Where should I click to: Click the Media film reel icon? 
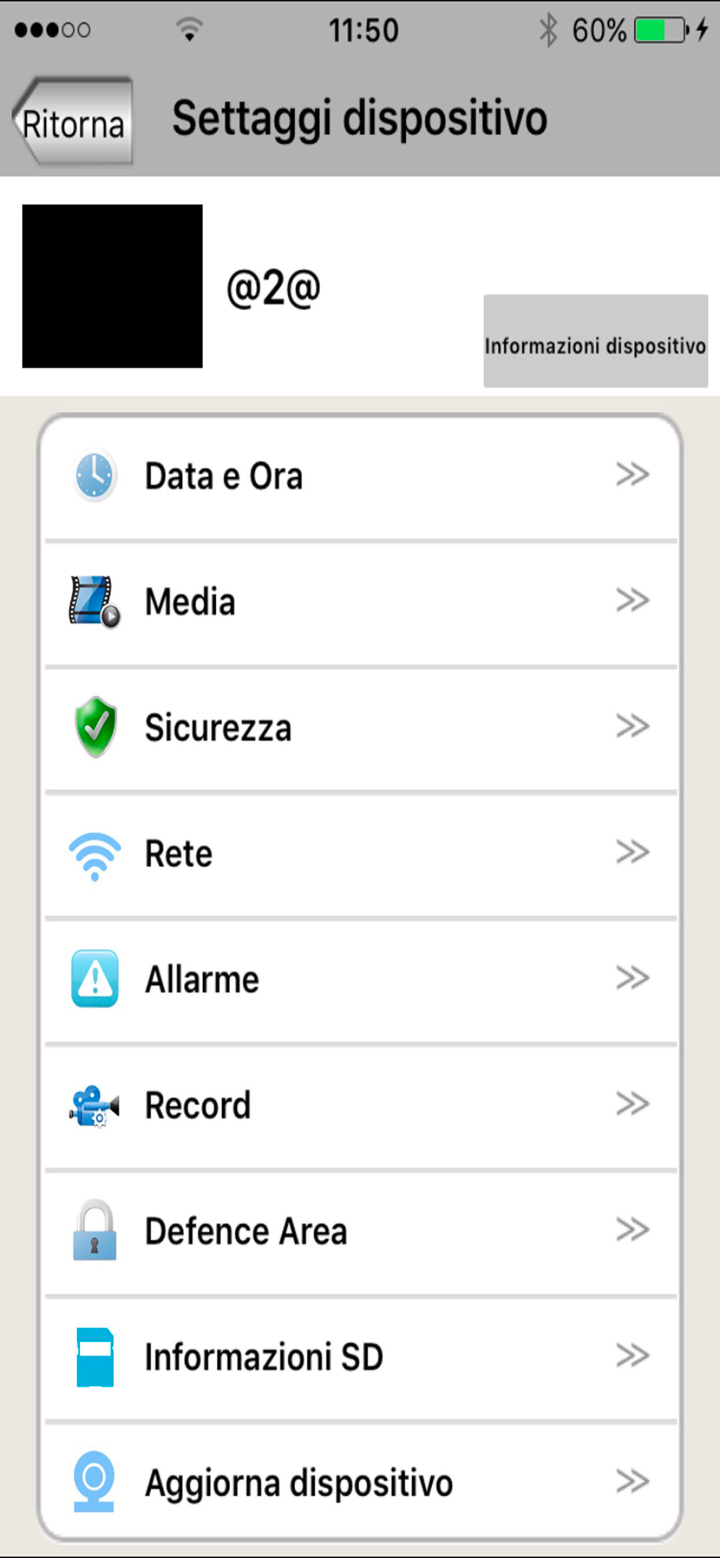point(94,600)
